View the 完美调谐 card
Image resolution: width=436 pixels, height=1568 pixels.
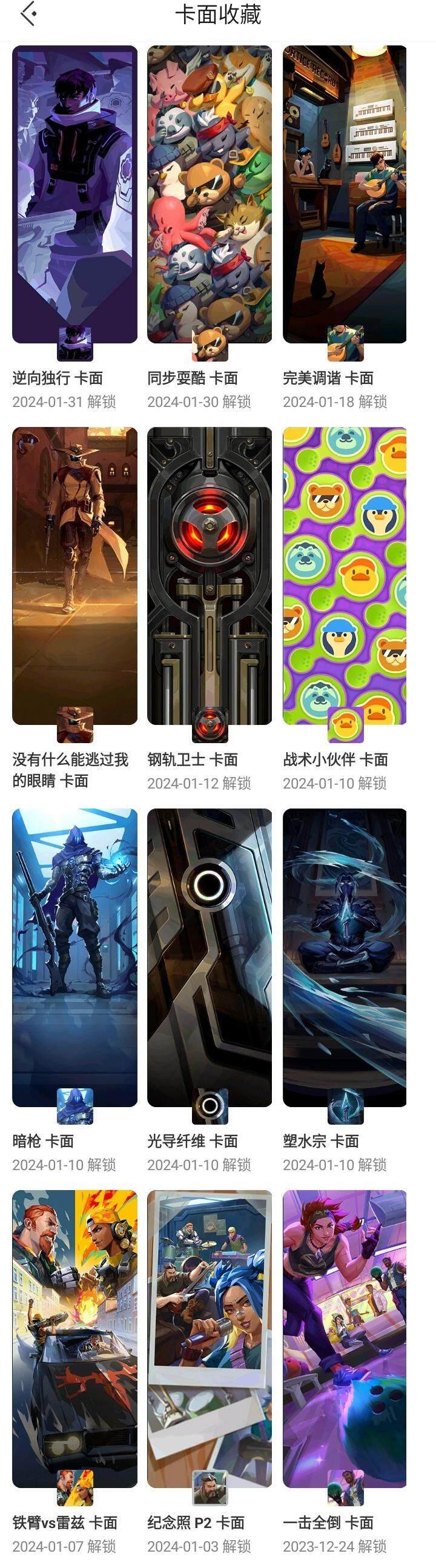[x=345, y=195]
